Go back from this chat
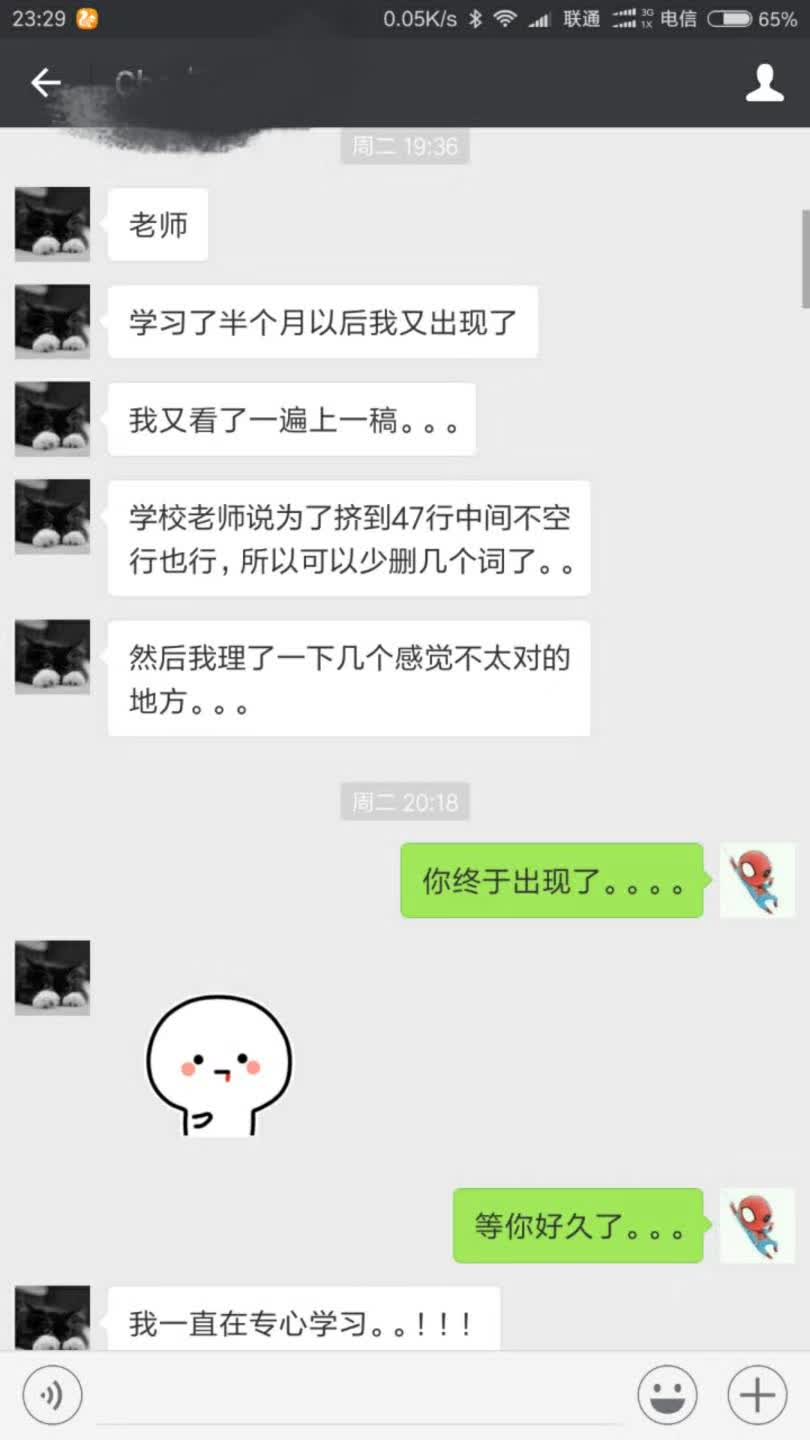 coord(46,83)
